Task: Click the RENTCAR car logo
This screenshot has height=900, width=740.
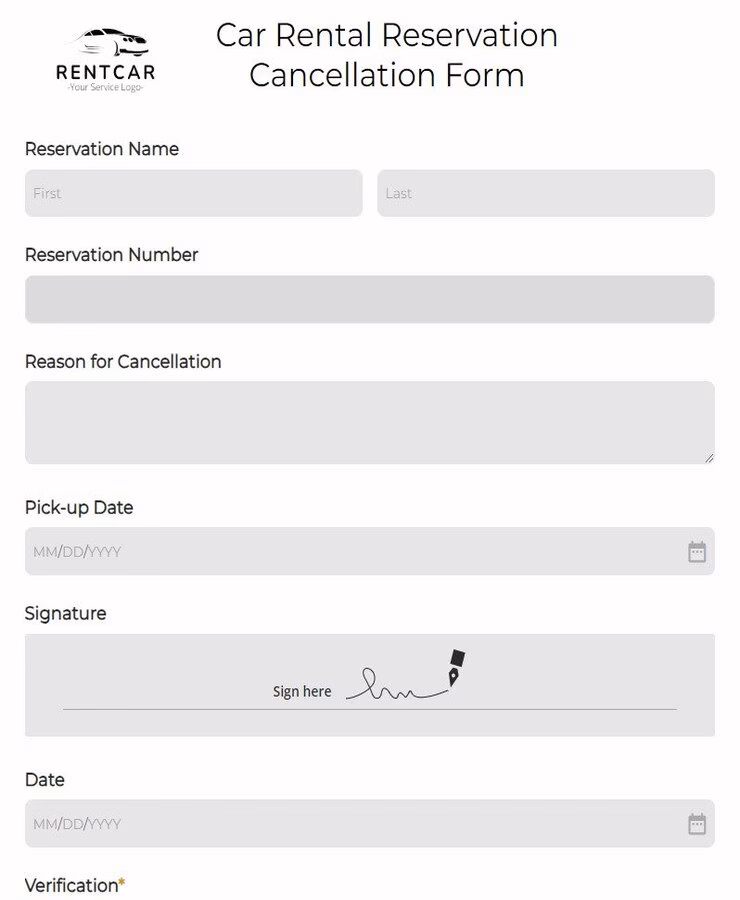Action: tap(105, 40)
